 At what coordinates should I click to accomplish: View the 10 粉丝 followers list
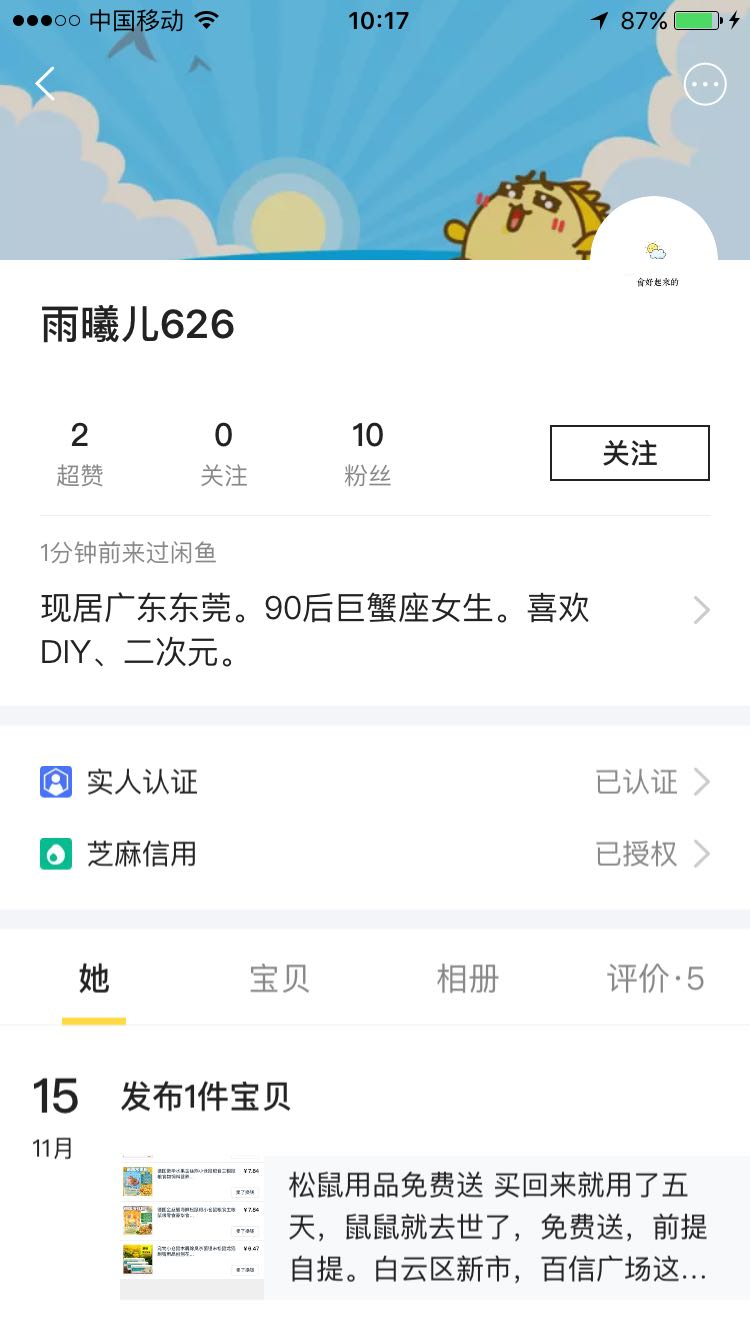tap(367, 453)
